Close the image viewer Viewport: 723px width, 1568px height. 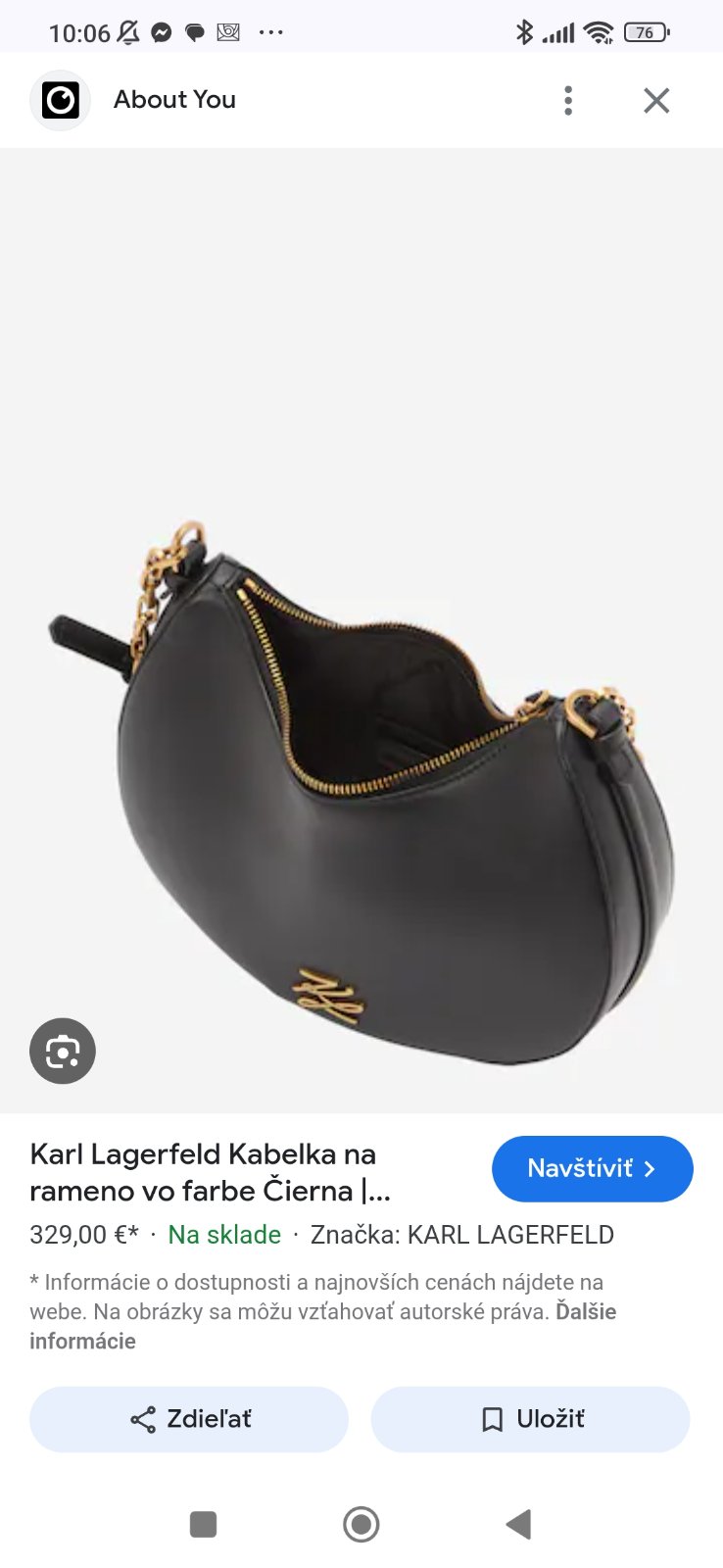point(656,100)
